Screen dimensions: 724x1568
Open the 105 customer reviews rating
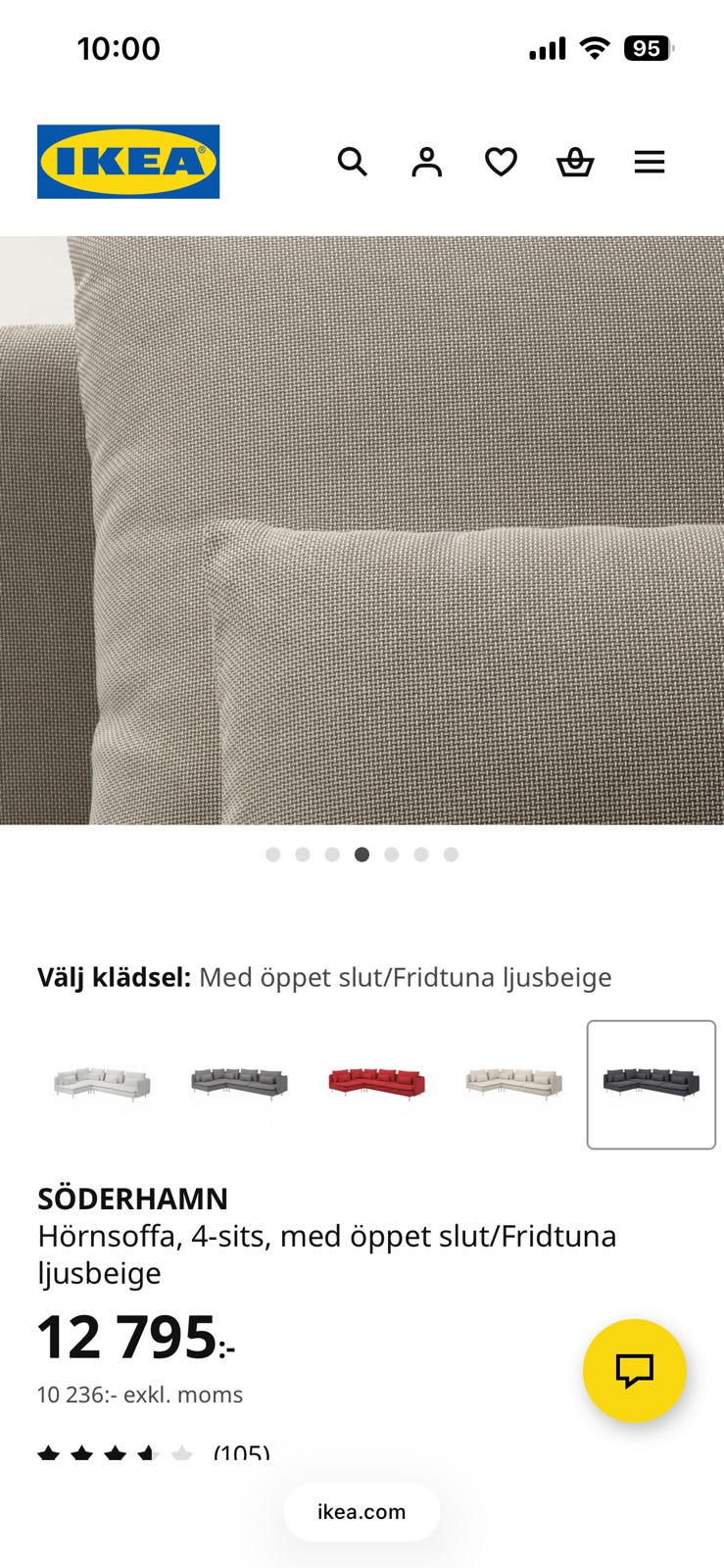[x=241, y=1454]
